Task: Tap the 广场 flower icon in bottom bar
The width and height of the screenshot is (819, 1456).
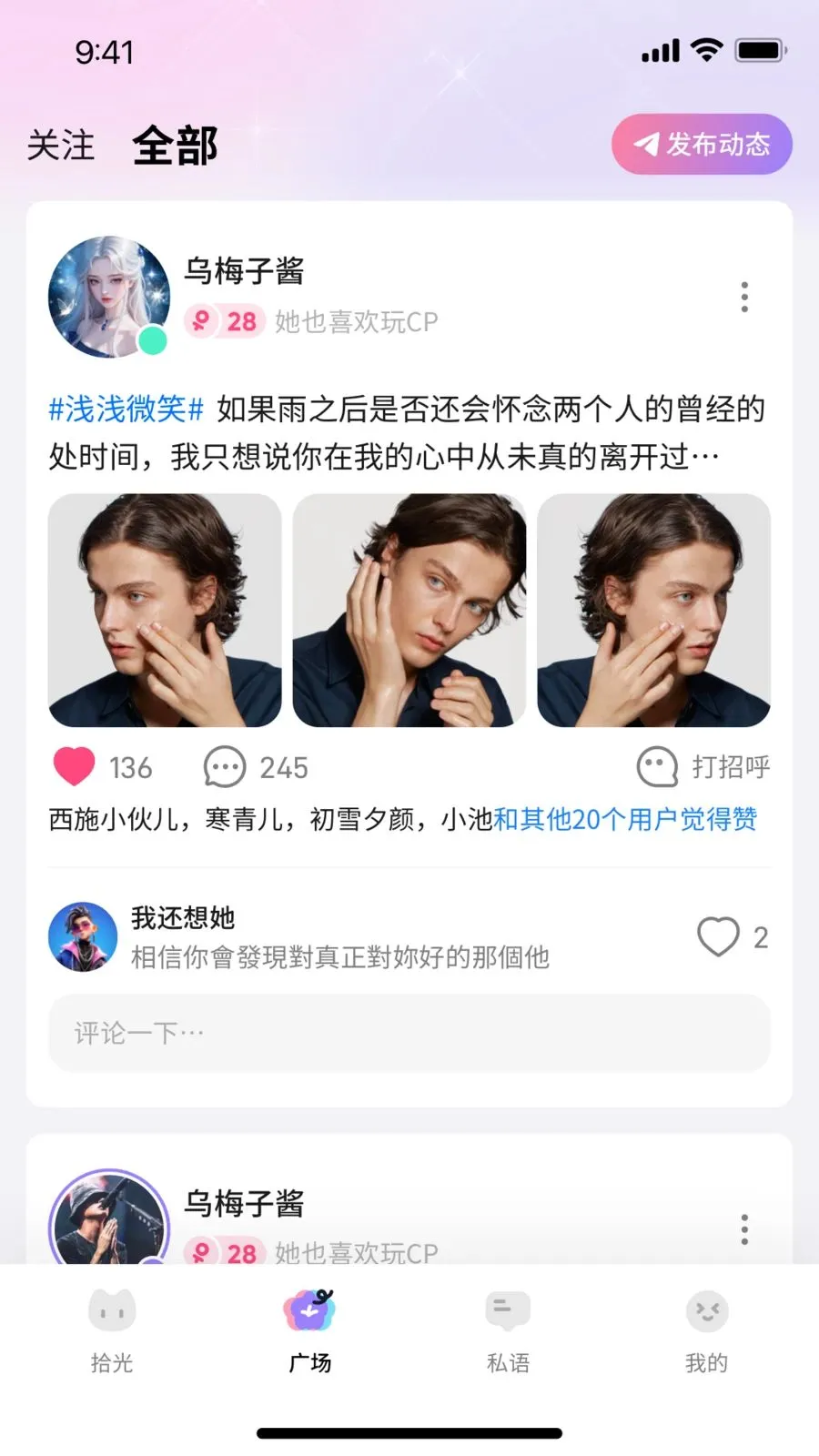Action: pos(309,1310)
